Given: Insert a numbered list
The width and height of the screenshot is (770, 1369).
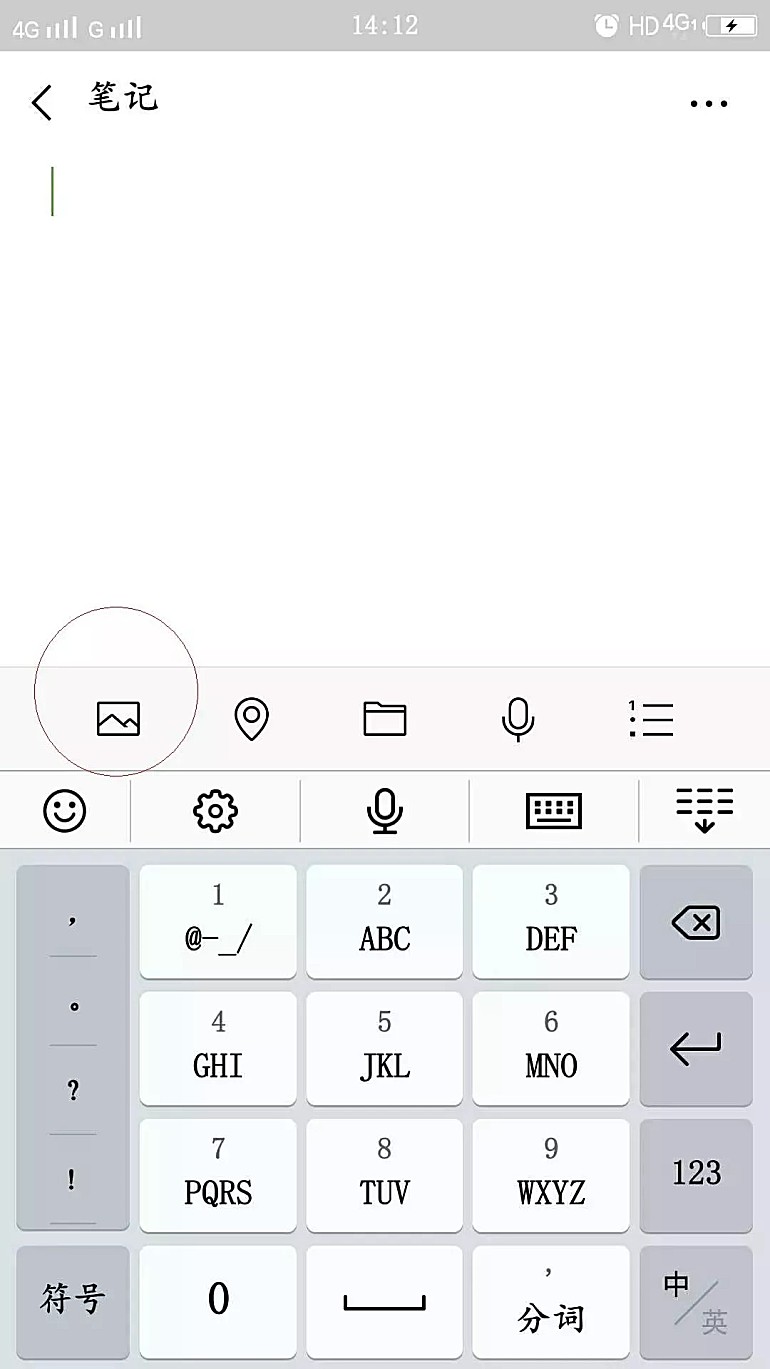Looking at the screenshot, I should pyautogui.click(x=651, y=718).
